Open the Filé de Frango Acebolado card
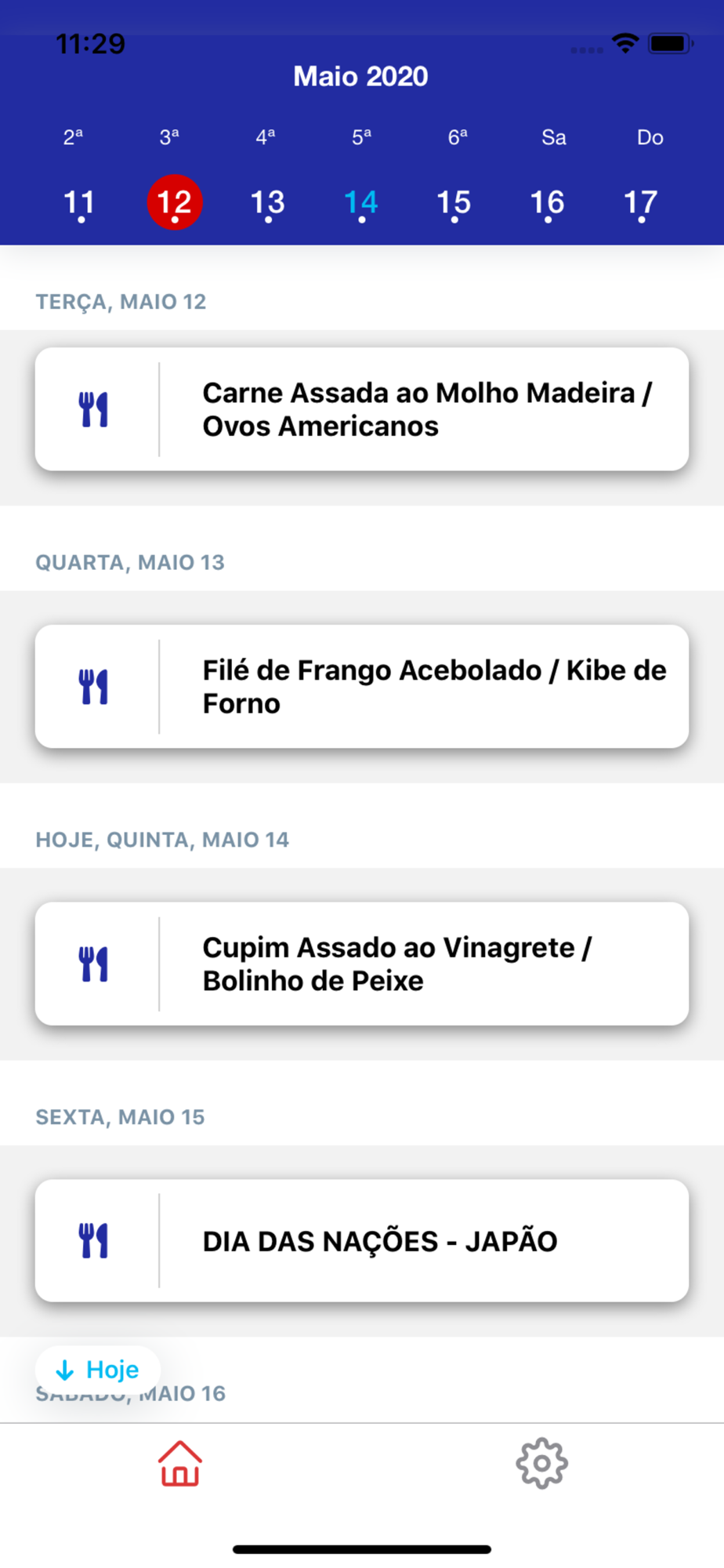The image size is (724, 1568). pos(362,687)
